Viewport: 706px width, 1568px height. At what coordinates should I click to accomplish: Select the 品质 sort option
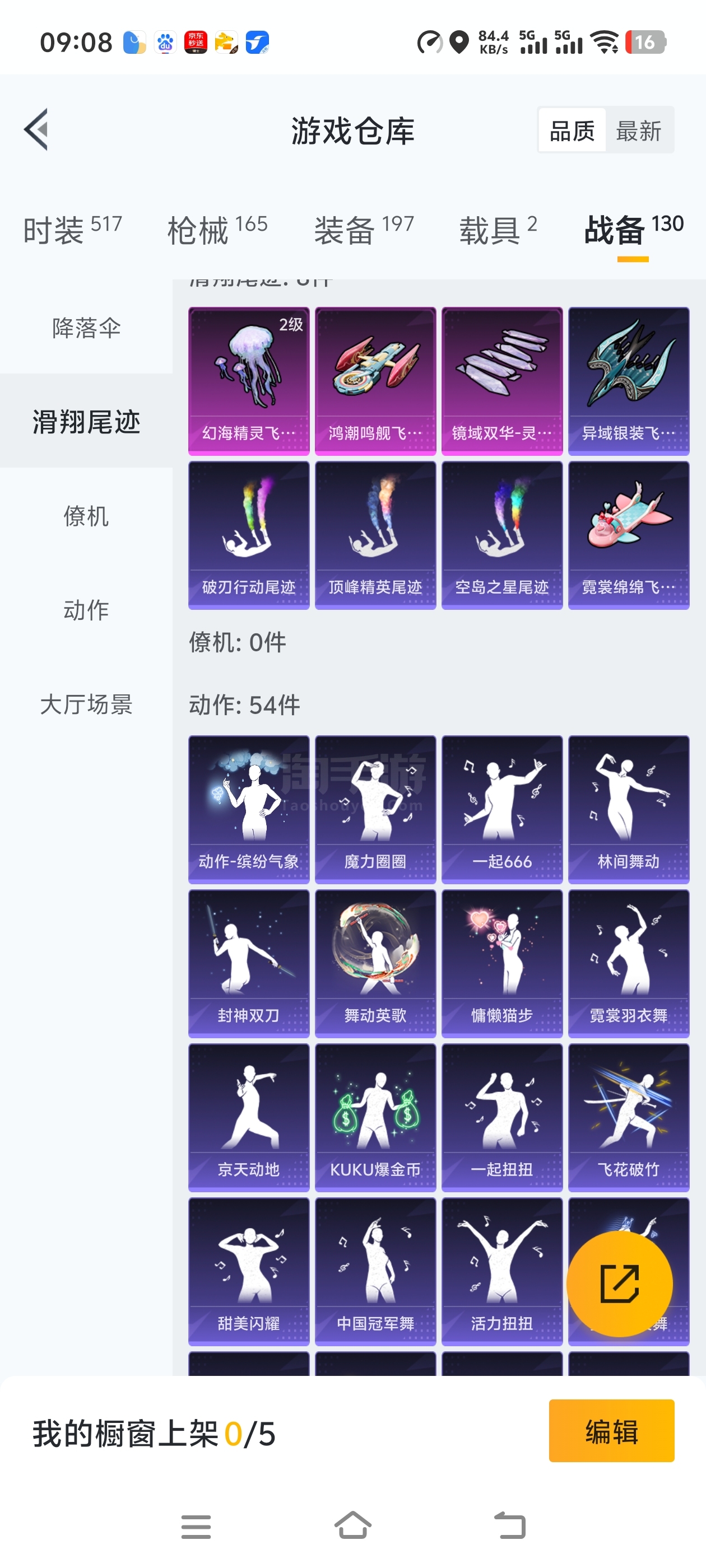click(572, 130)
